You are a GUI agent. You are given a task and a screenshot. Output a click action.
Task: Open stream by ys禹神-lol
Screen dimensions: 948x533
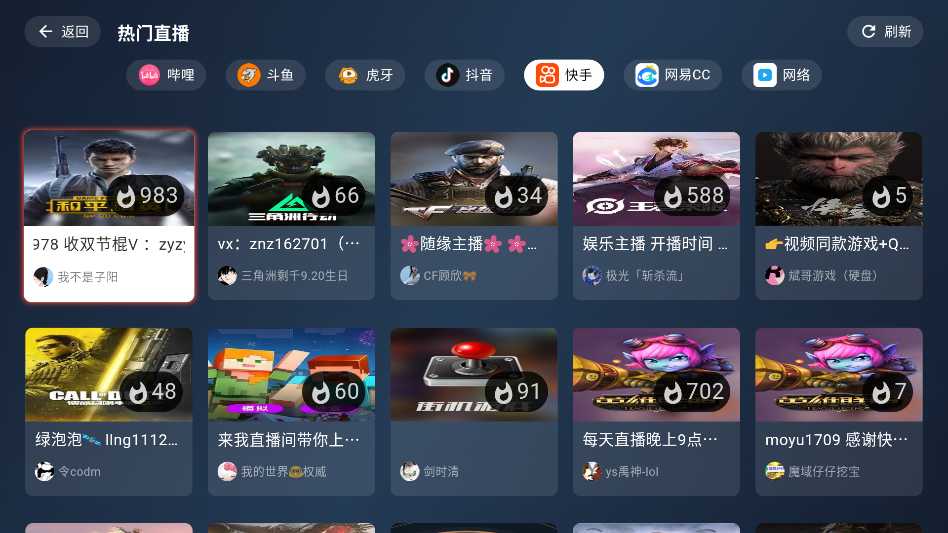point(656,411)
